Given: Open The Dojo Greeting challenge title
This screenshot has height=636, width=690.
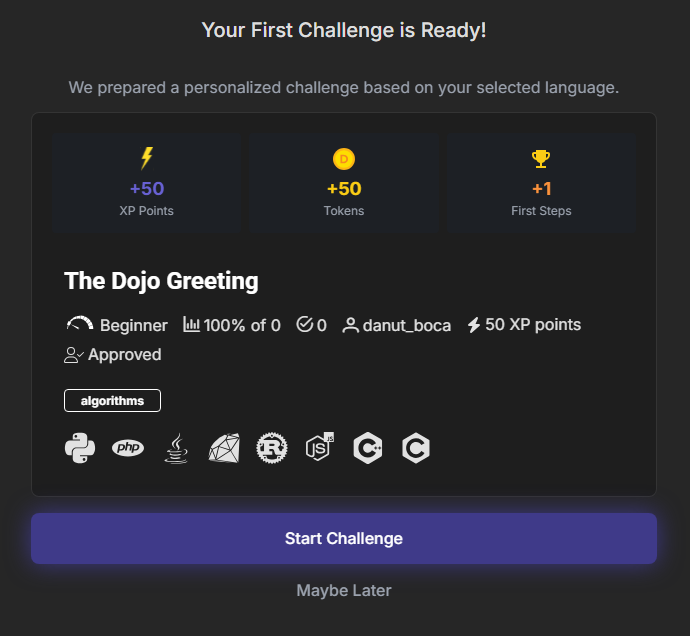Looking at the screenshot, I should [161, 281].
